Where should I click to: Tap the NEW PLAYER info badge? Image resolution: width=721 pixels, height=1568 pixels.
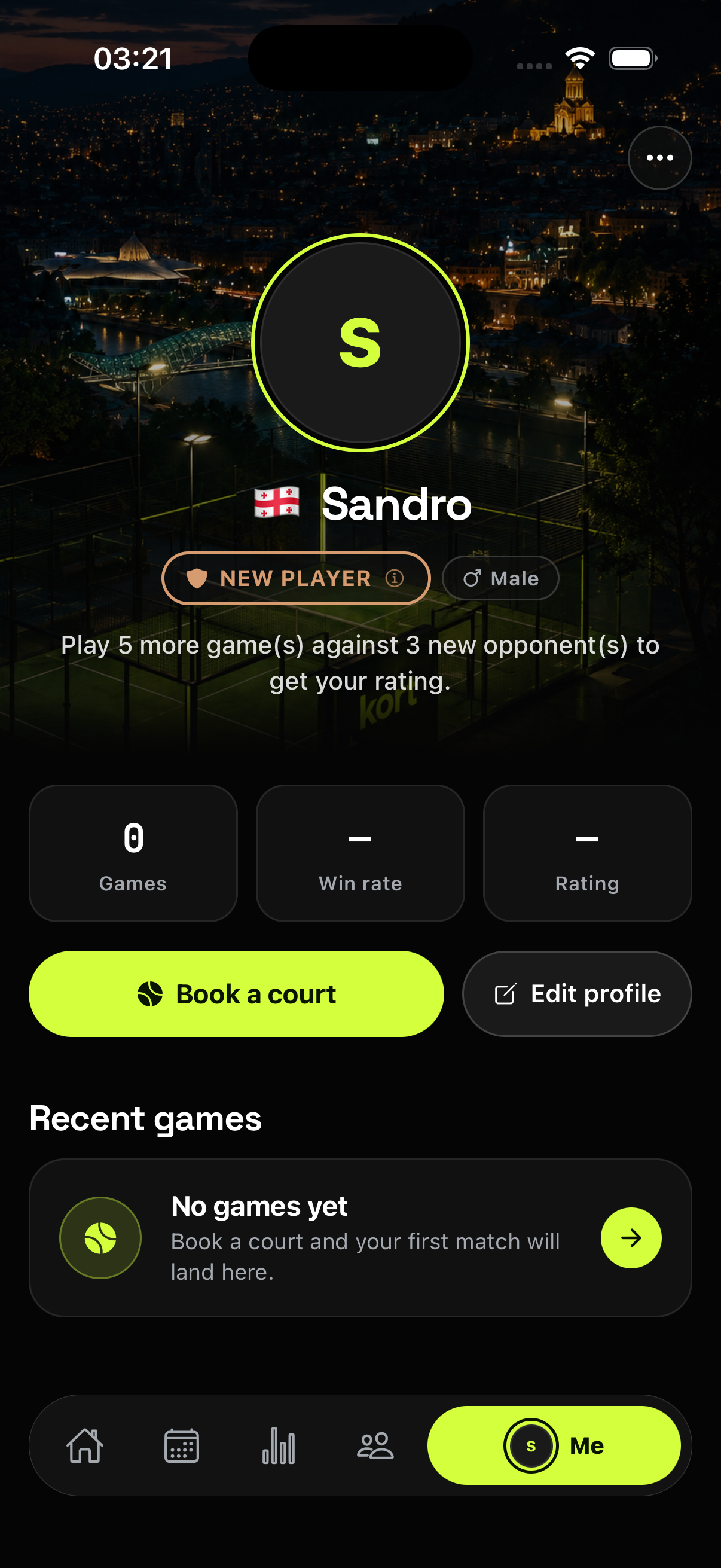click(296, 578)
